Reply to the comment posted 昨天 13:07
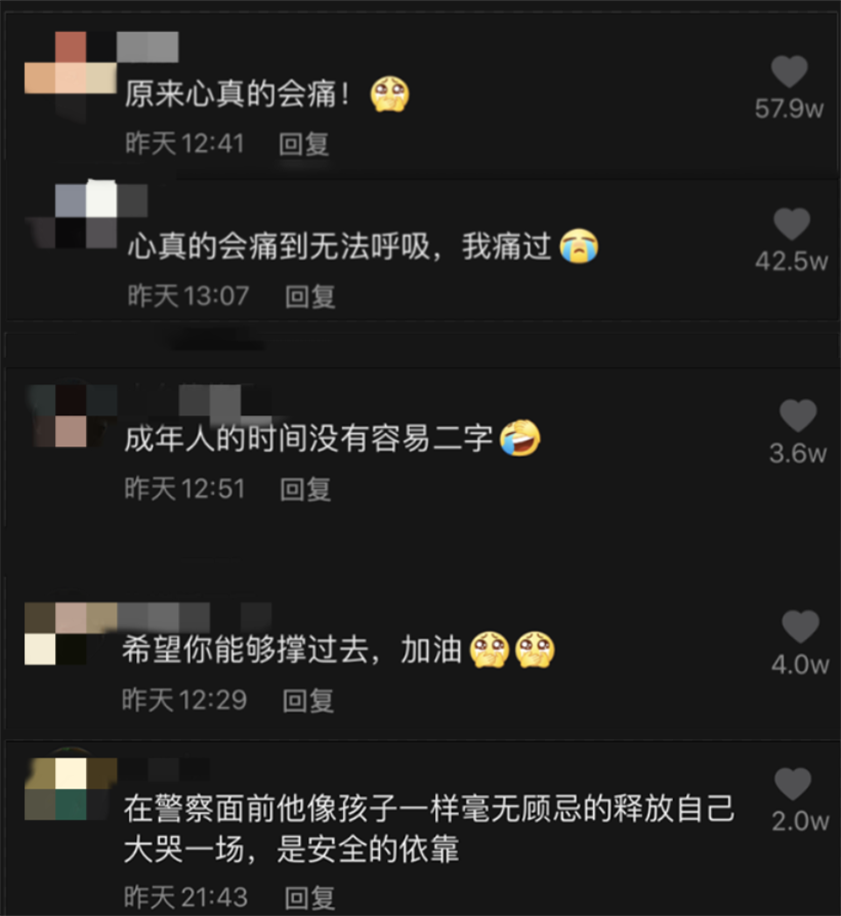This screenshot has height=916, width=841. coord(310,296)
